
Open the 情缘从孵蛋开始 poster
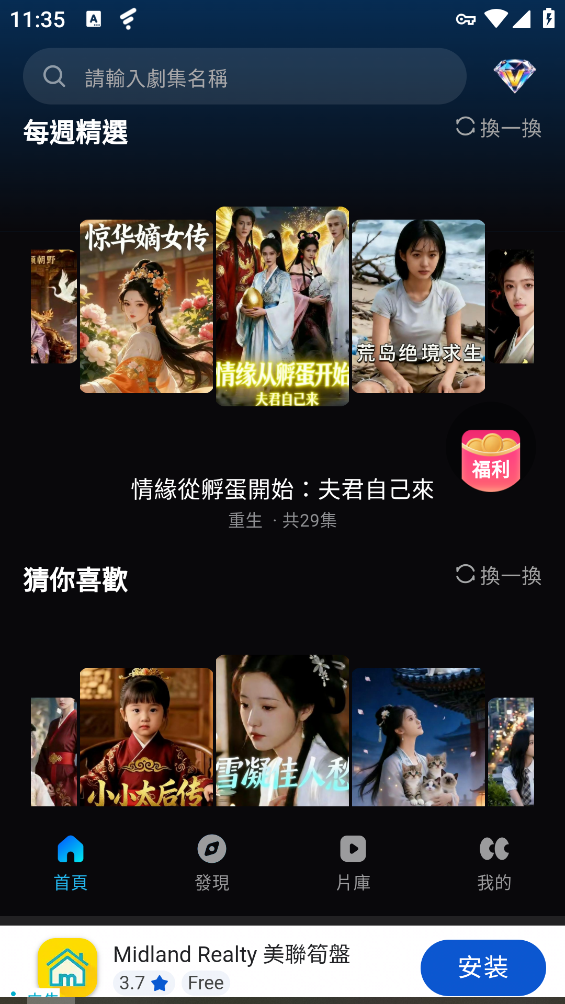pos(282,306)
